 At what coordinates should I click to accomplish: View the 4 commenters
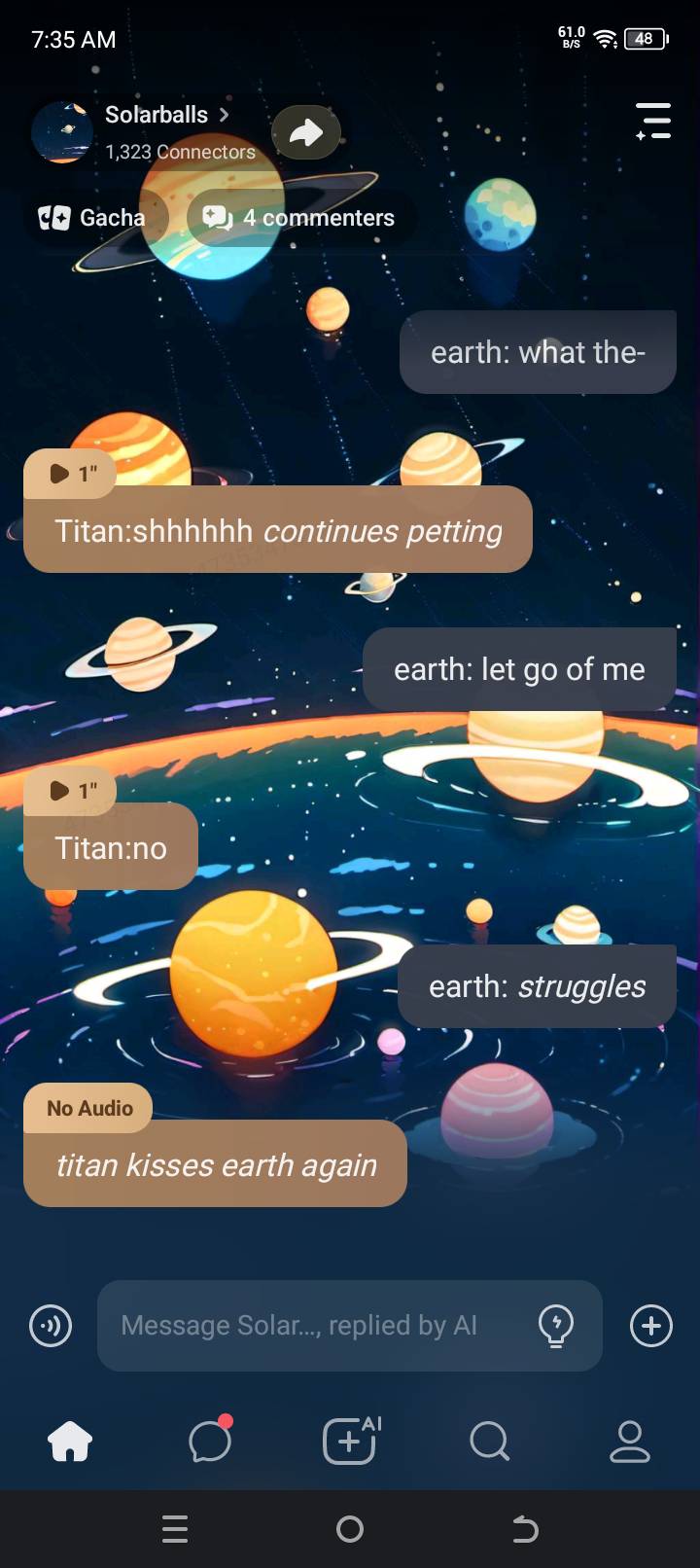click(x=299, y=218)
